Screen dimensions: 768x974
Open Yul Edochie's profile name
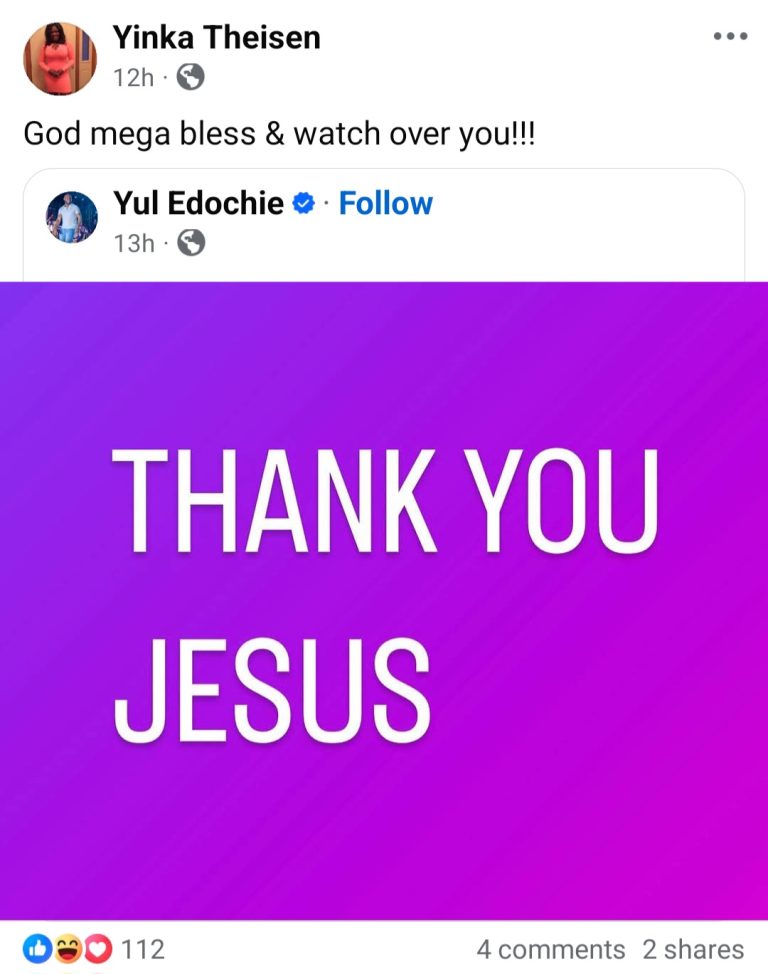(x=198, y=203)
